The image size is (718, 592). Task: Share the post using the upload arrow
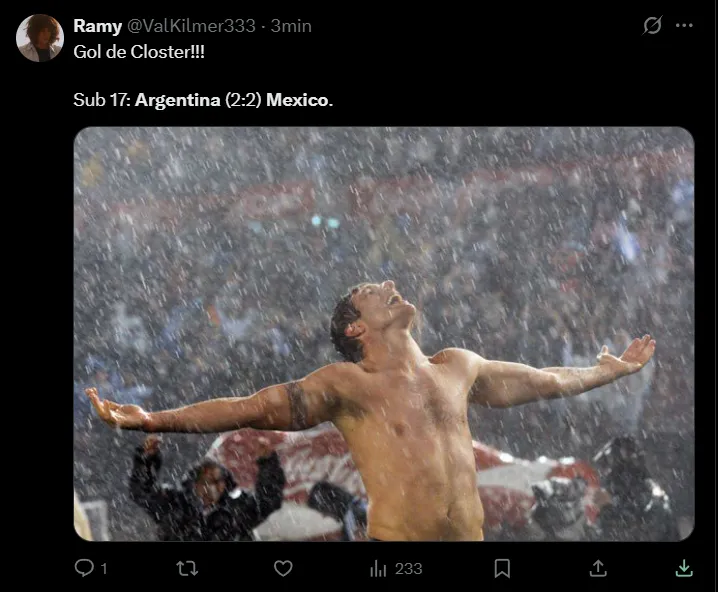coord(598,568)
